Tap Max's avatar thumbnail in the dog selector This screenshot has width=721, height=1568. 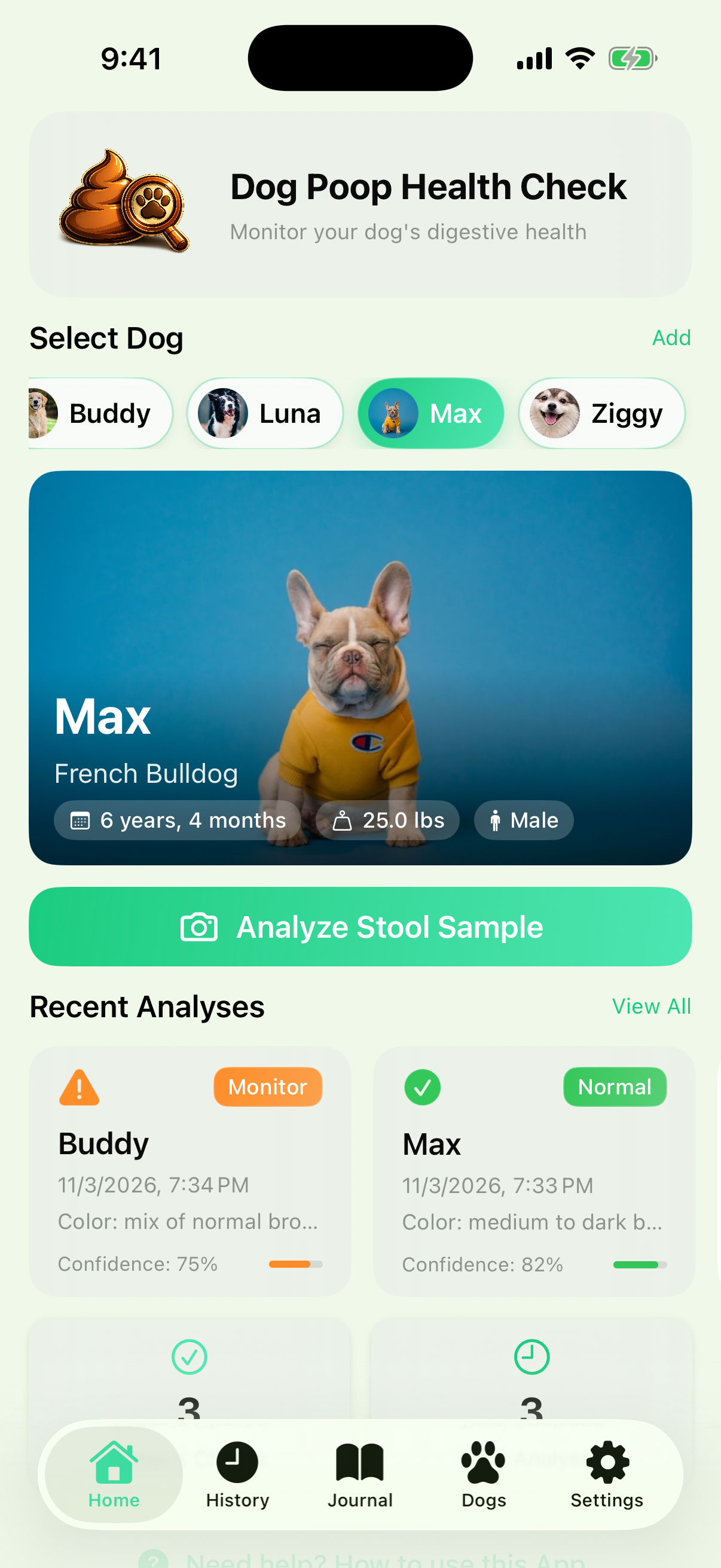point(392,413)
